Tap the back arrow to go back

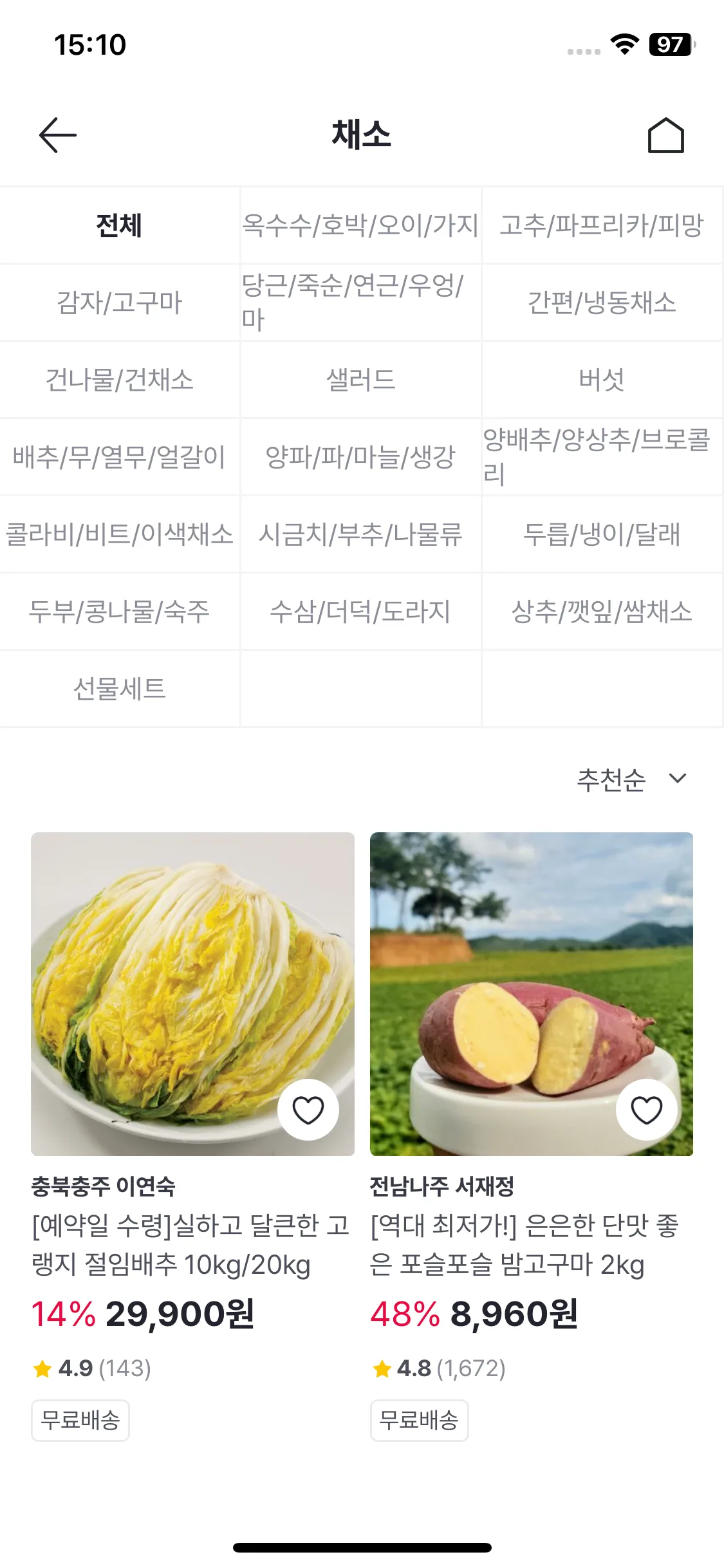click(x=57, y=135)
